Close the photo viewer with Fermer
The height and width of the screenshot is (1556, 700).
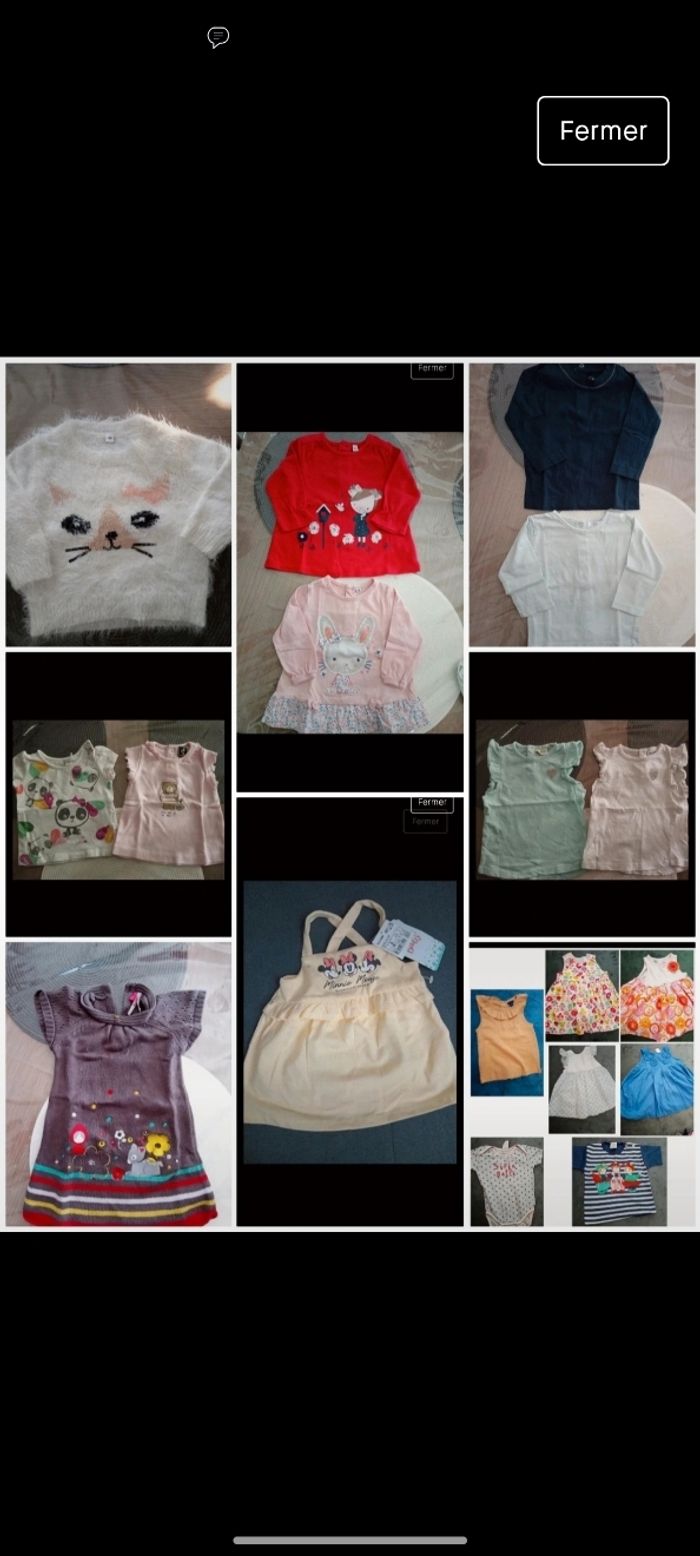(602, 131)
